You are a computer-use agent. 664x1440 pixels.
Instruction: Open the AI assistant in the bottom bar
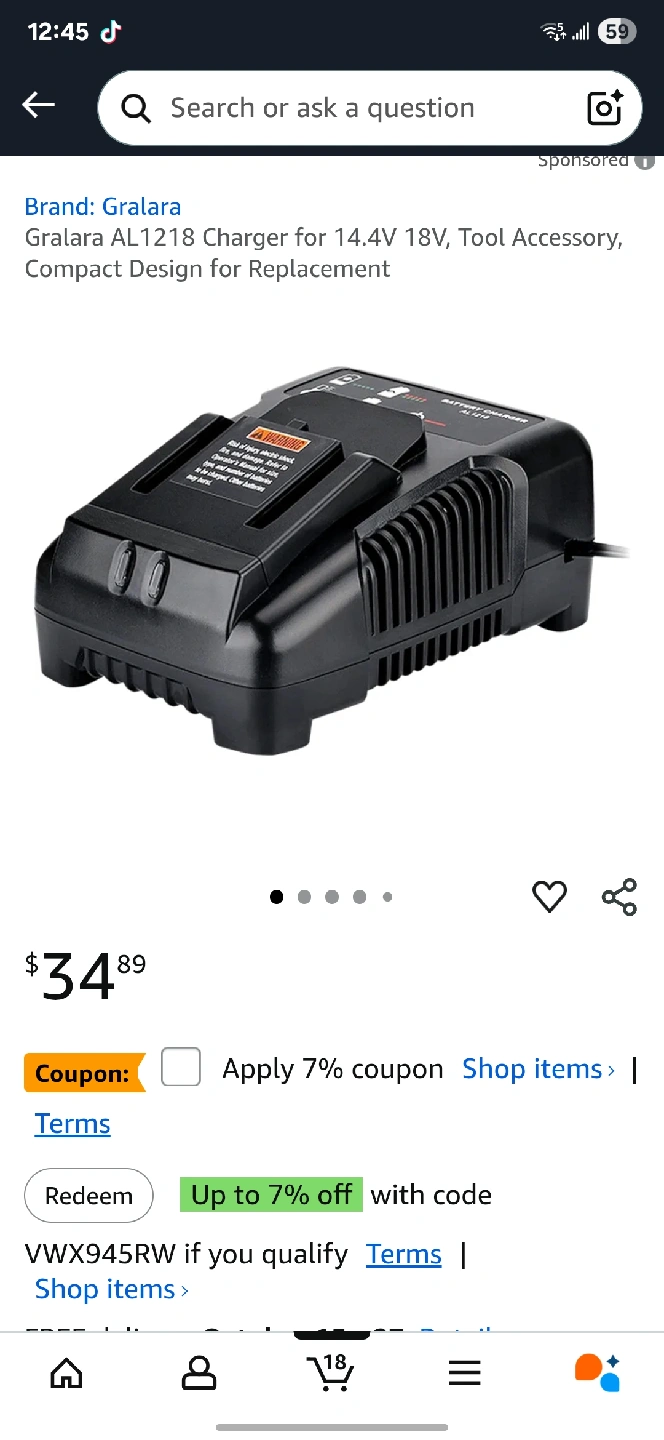click(x=597, y=1372)
